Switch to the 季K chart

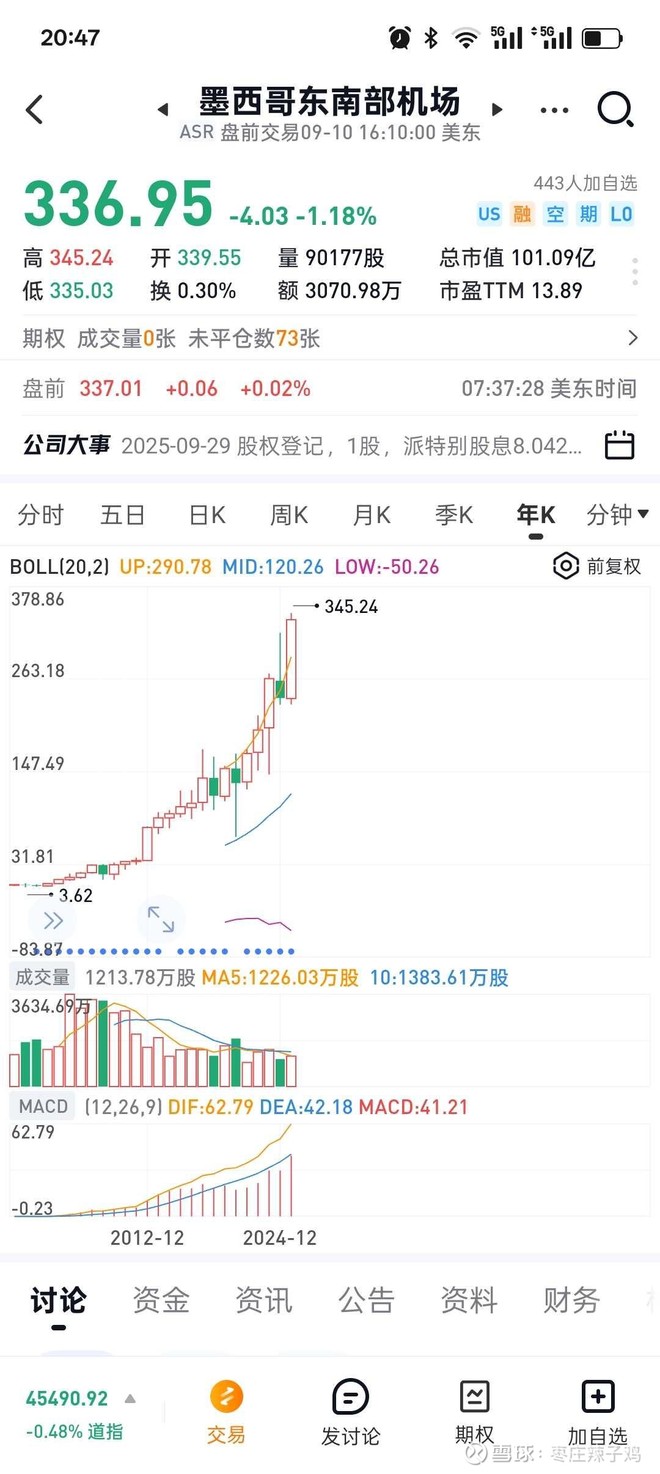453,515
